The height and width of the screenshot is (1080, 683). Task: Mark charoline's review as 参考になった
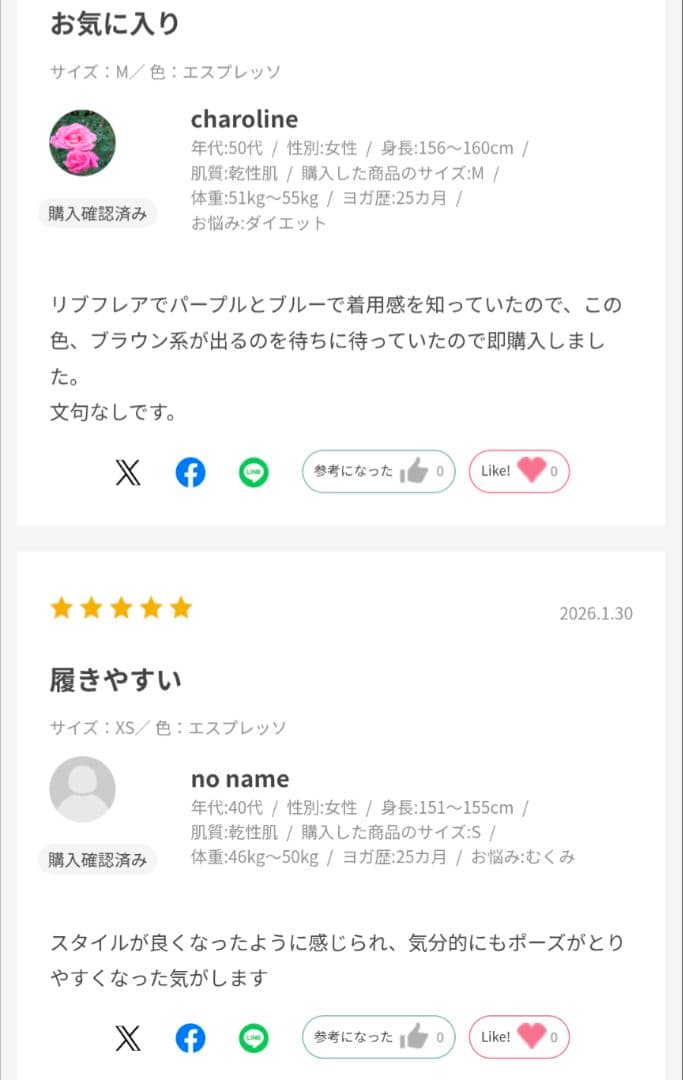tap(378, 471)
